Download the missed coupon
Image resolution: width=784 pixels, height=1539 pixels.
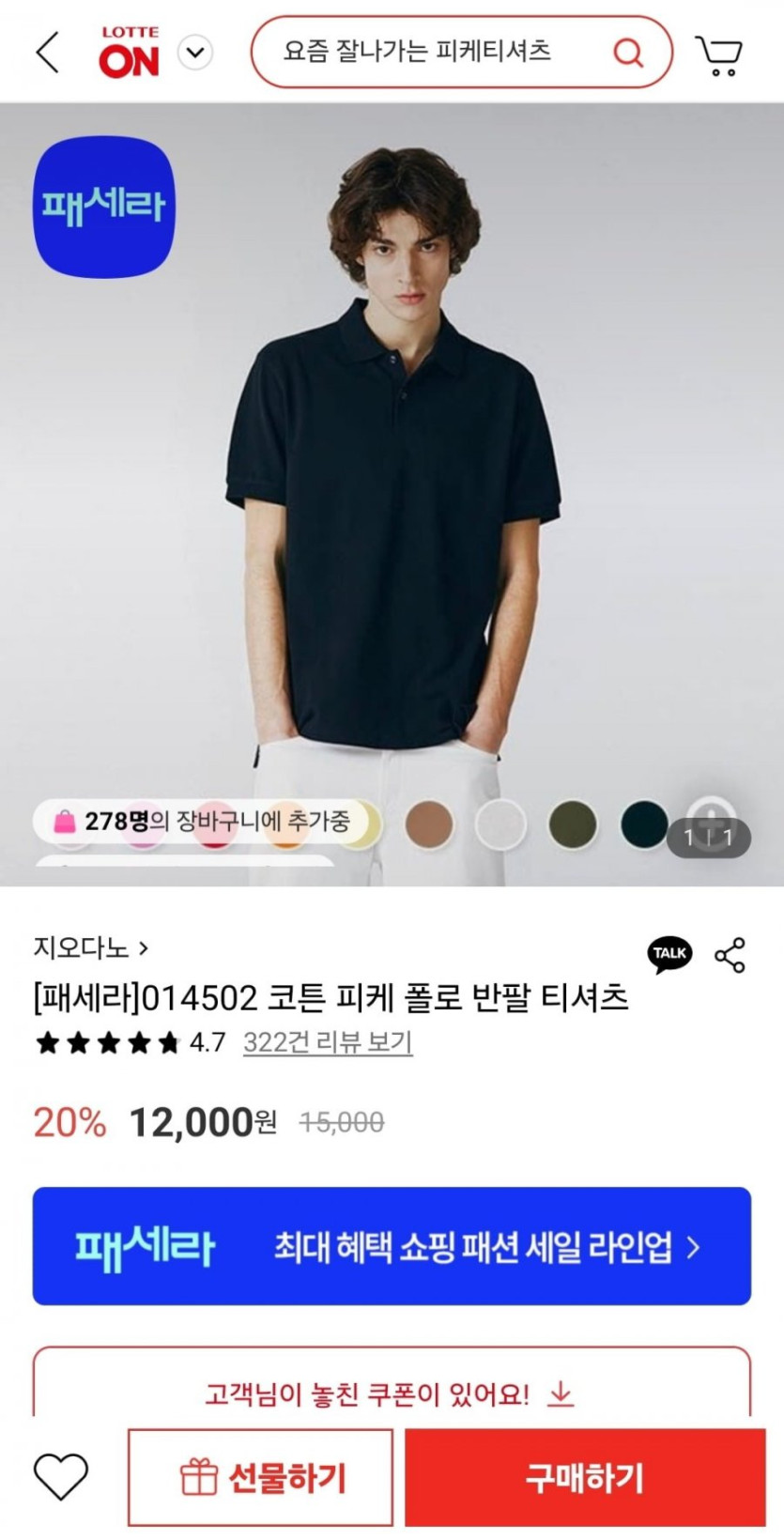tap(392, 1393)
